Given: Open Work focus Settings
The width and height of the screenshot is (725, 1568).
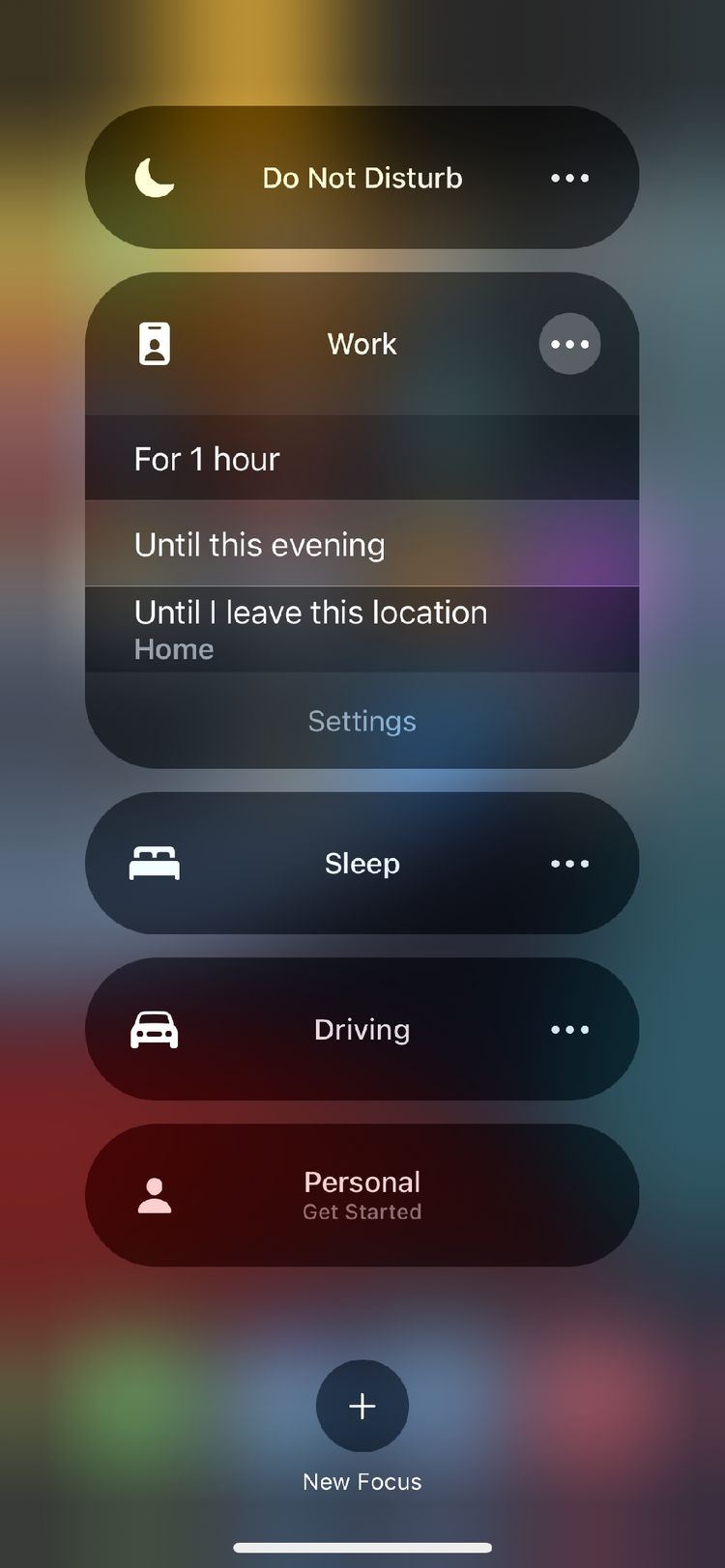Looking at the screenshot, I should (362, 721).
